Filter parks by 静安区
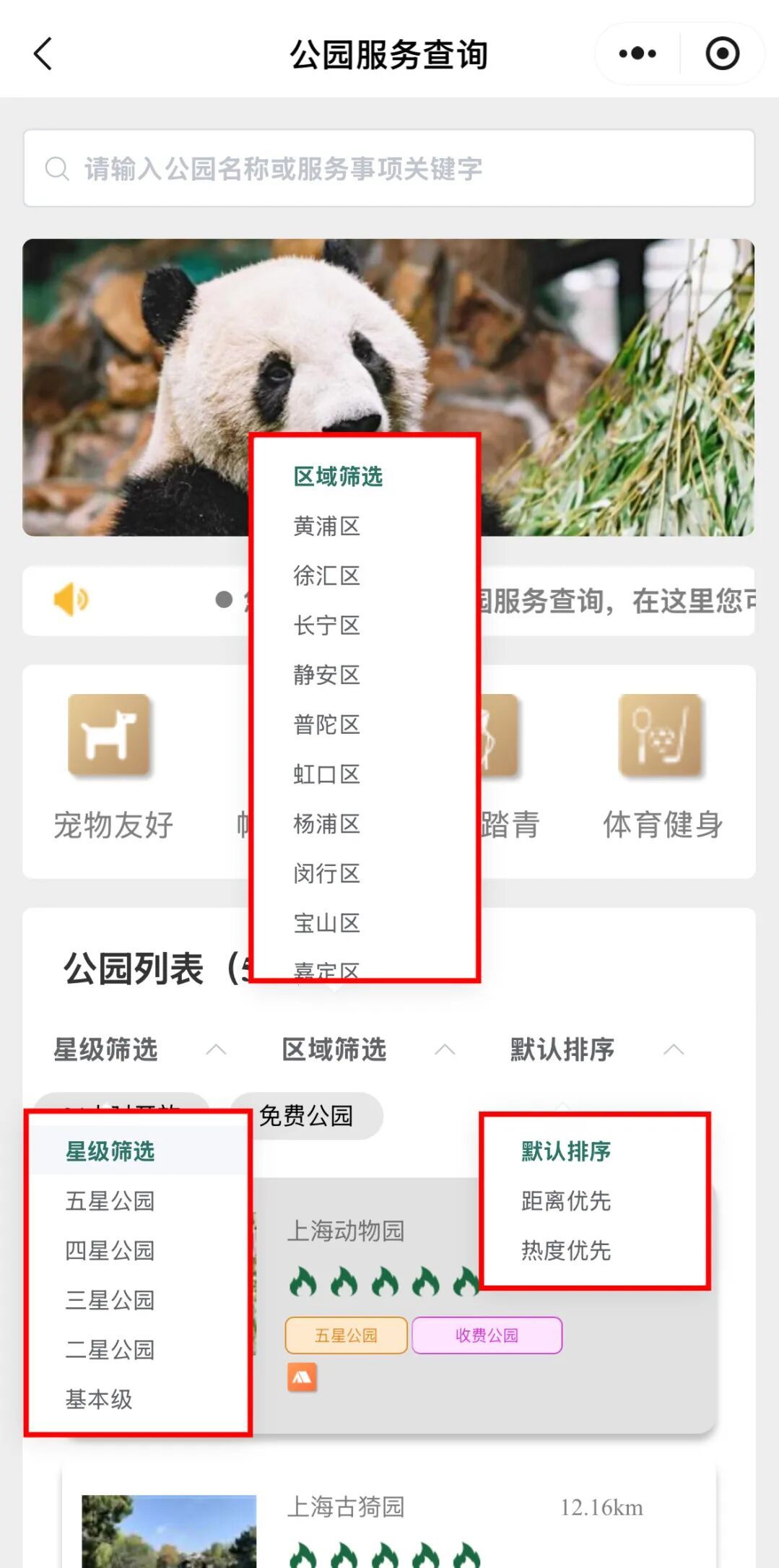 point(326,675)
